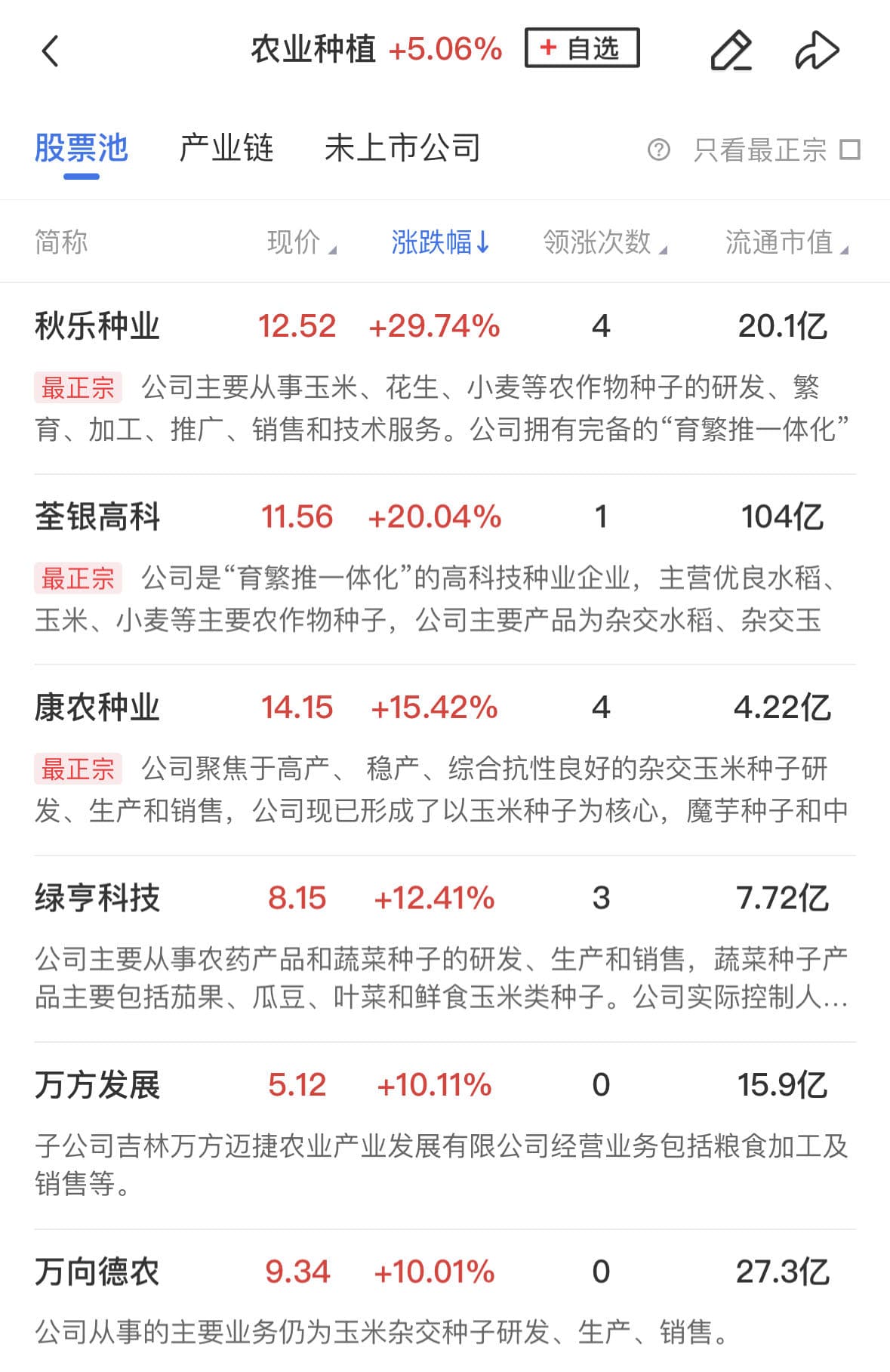Select the 股票池 tab
Screen dimensions: 890x1372
click(x=82, y=148)
